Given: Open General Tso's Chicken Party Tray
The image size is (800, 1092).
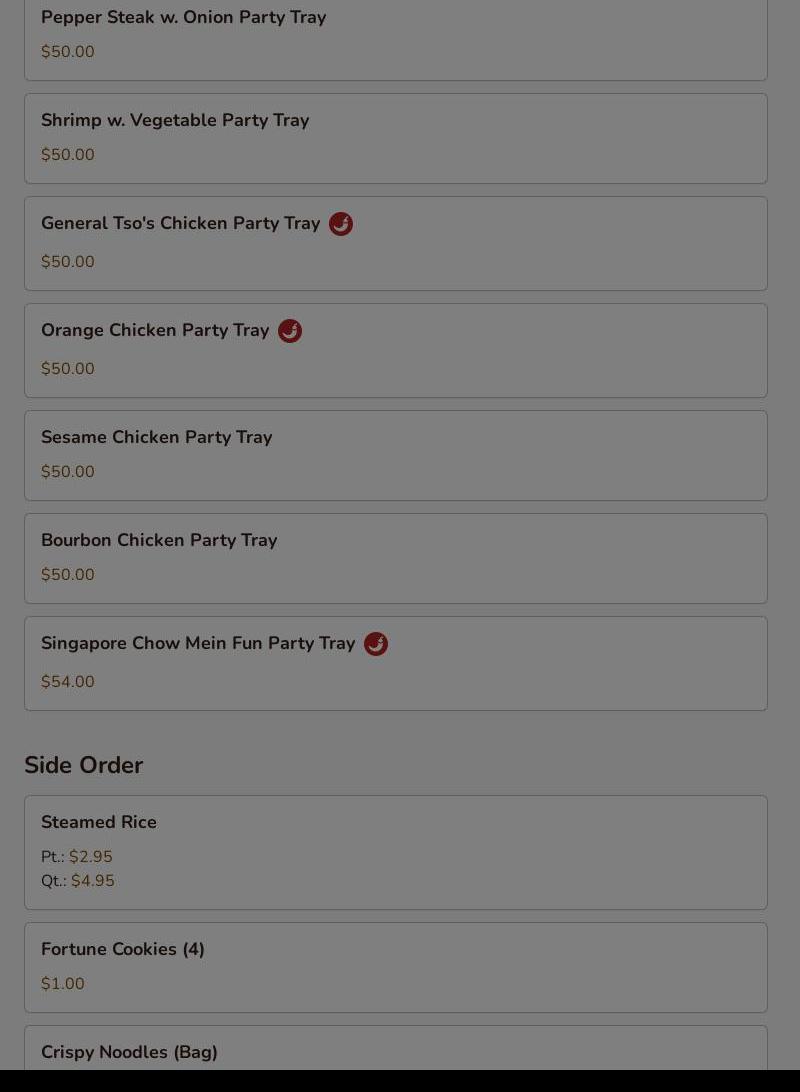Looking at the screenshot, I should [x=395, y=243].
